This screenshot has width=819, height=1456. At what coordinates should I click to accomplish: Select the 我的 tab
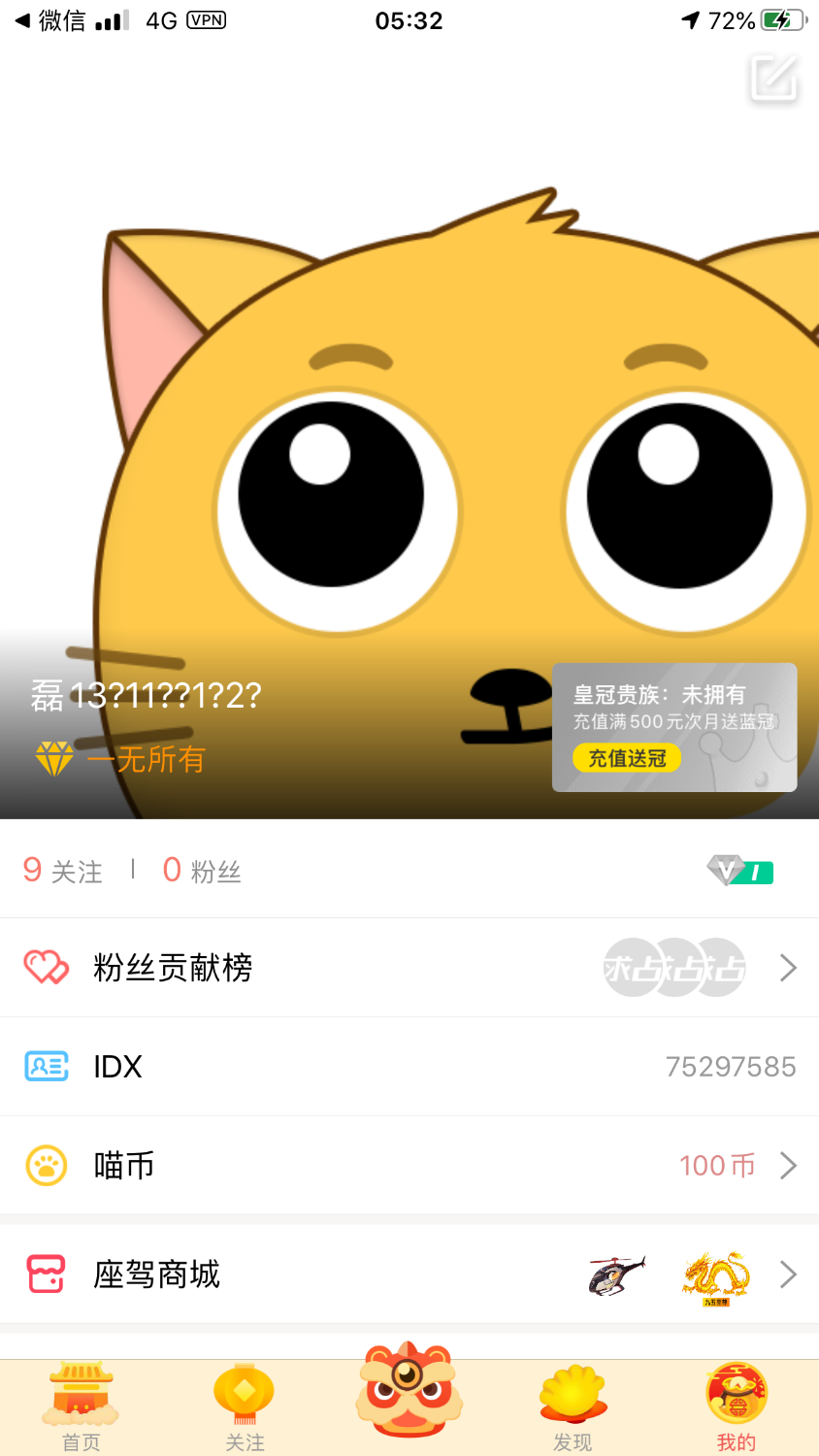coord(736,1407)
